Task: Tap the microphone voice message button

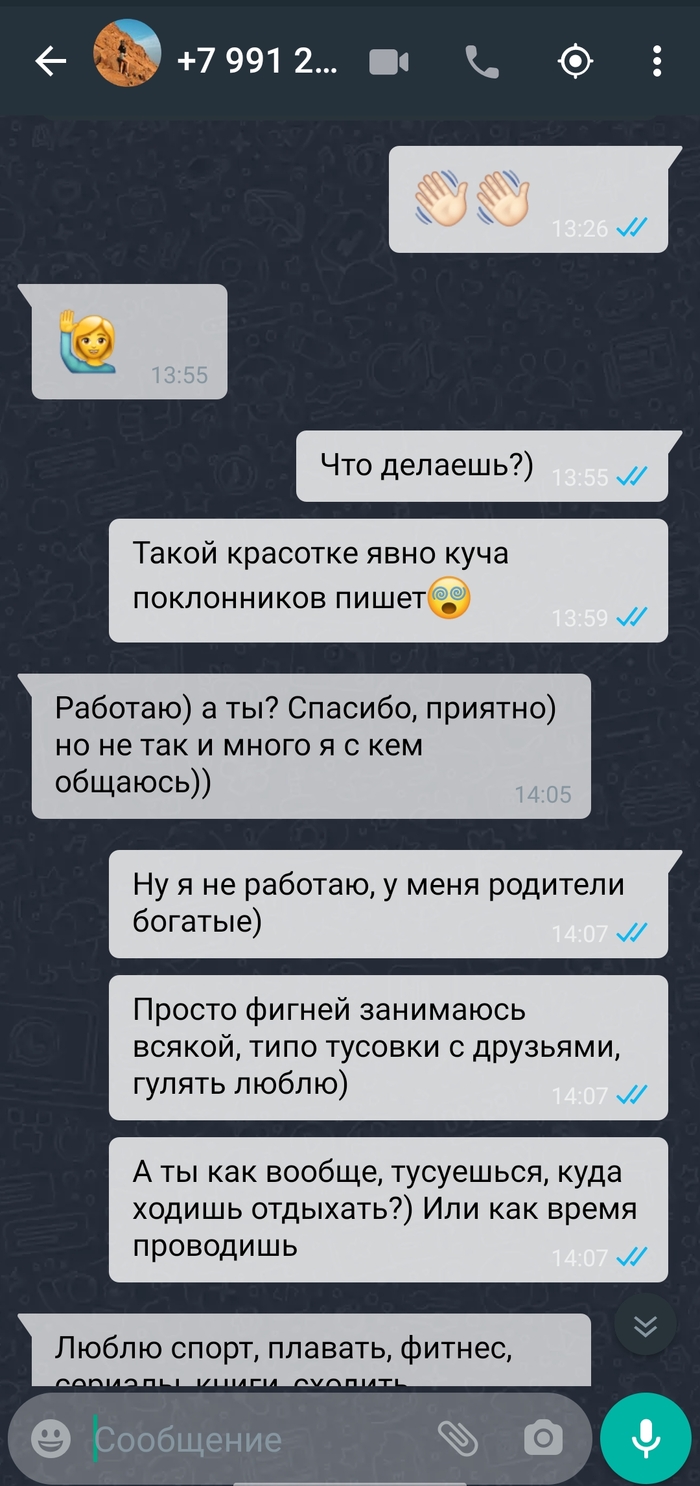Action: pos(646,1439)
